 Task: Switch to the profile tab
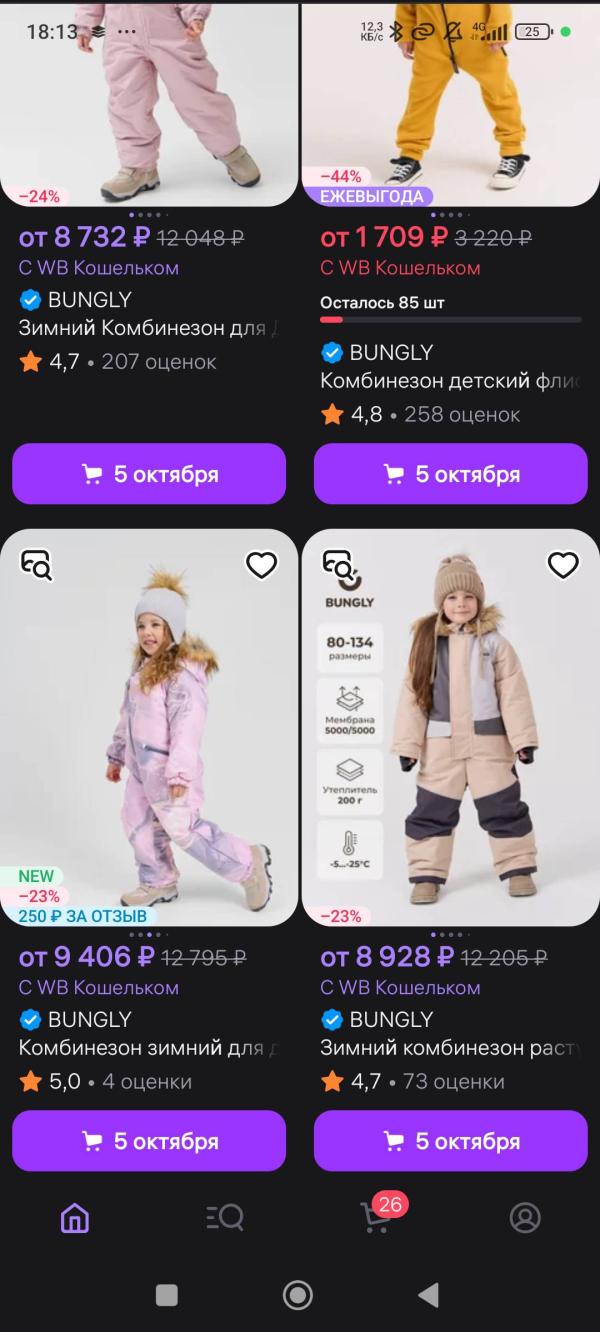click(525, 1217)
